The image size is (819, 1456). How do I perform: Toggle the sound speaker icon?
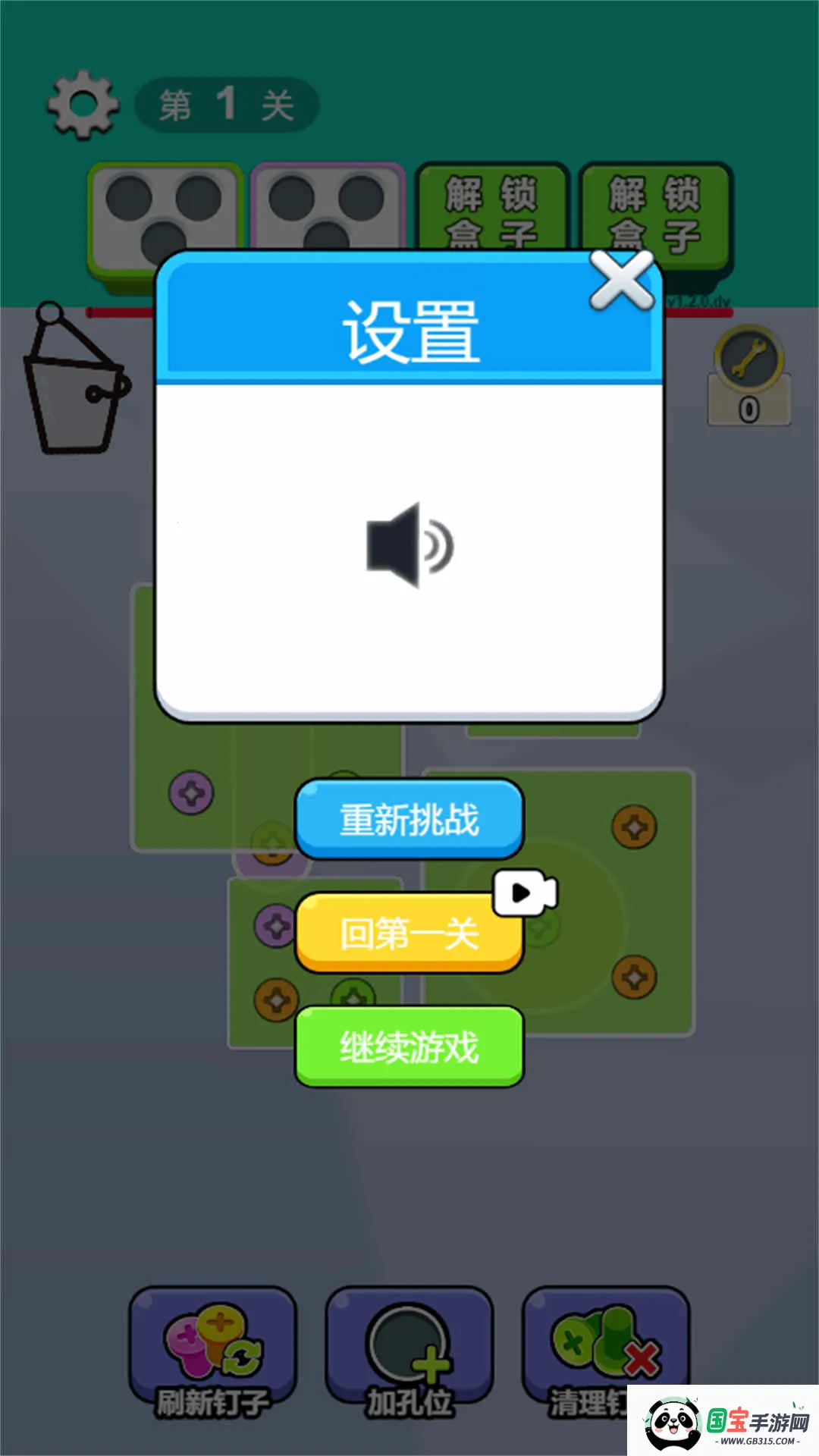click(409, 545)
